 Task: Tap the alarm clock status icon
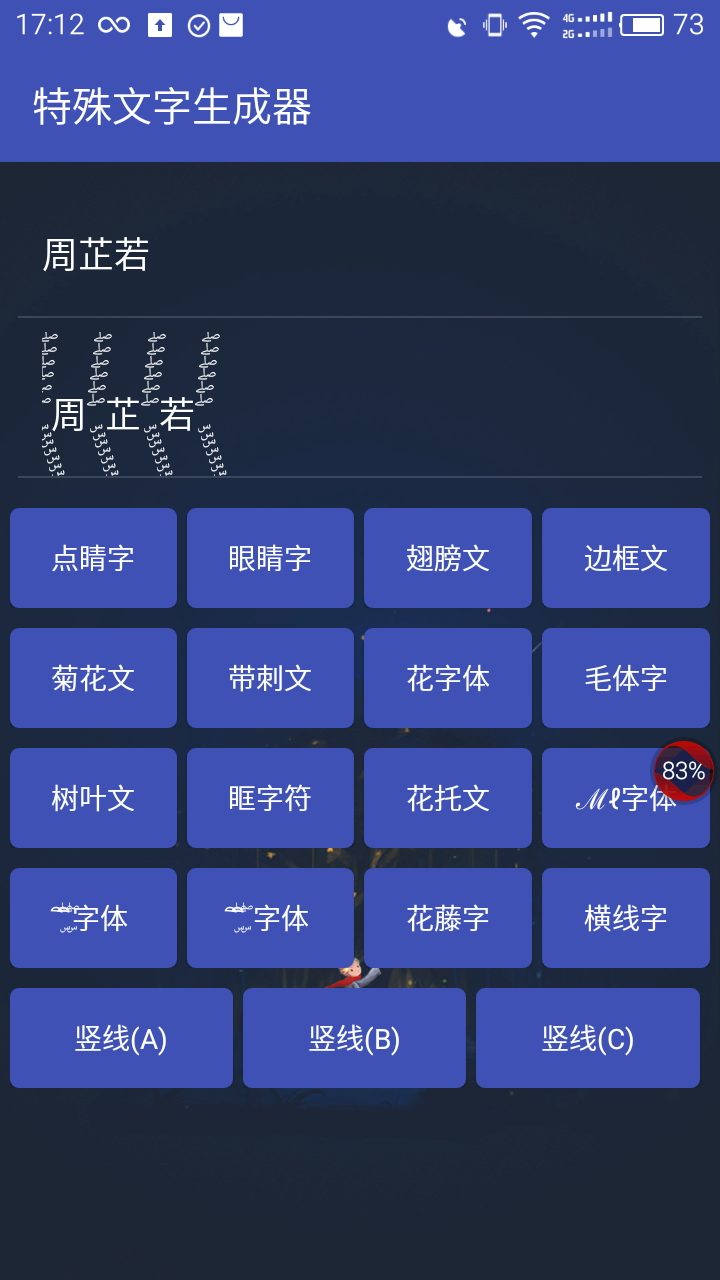(456, 24)
